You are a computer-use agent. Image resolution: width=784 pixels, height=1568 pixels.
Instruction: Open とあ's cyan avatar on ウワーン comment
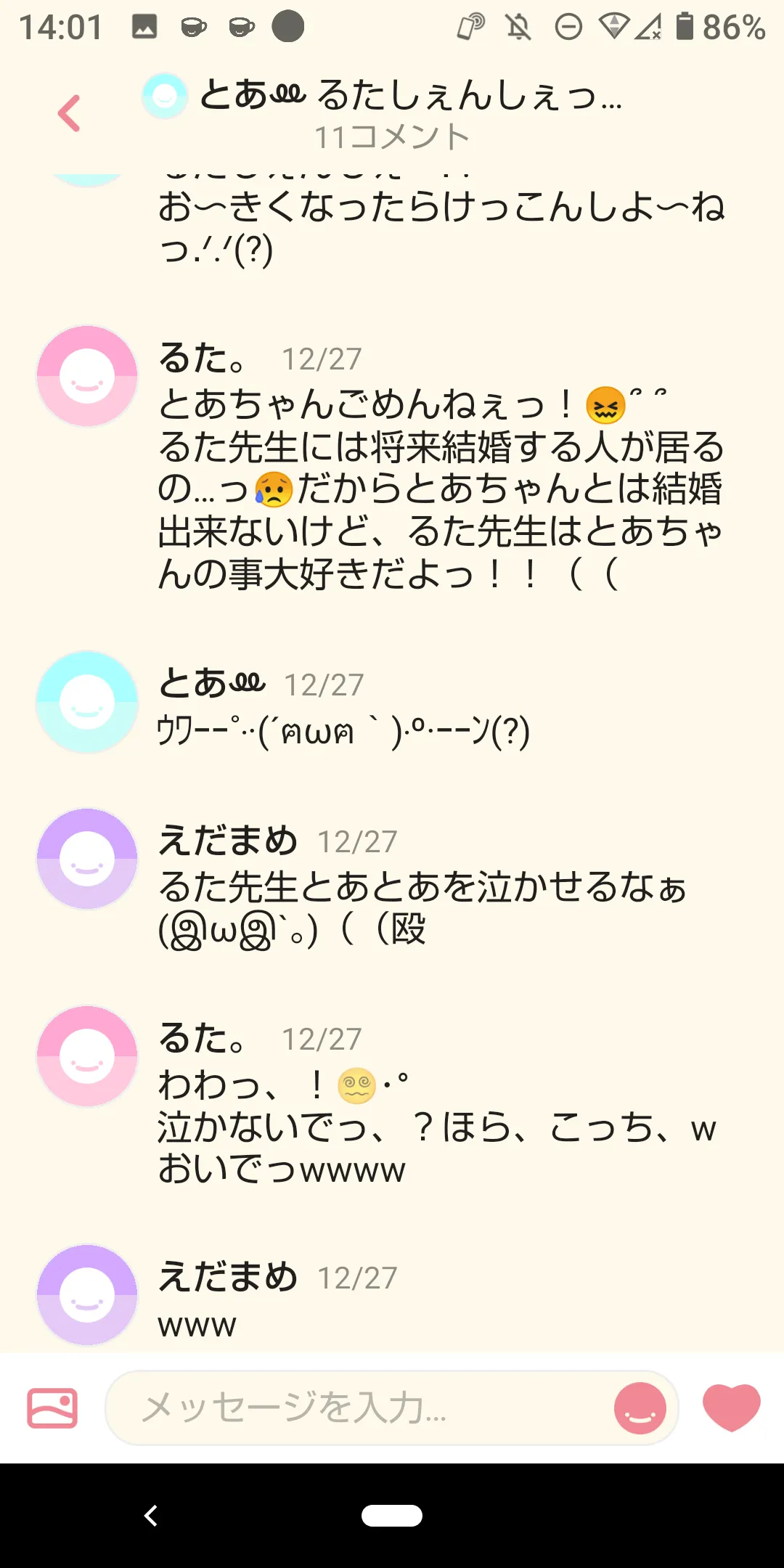tap(87, 702)
